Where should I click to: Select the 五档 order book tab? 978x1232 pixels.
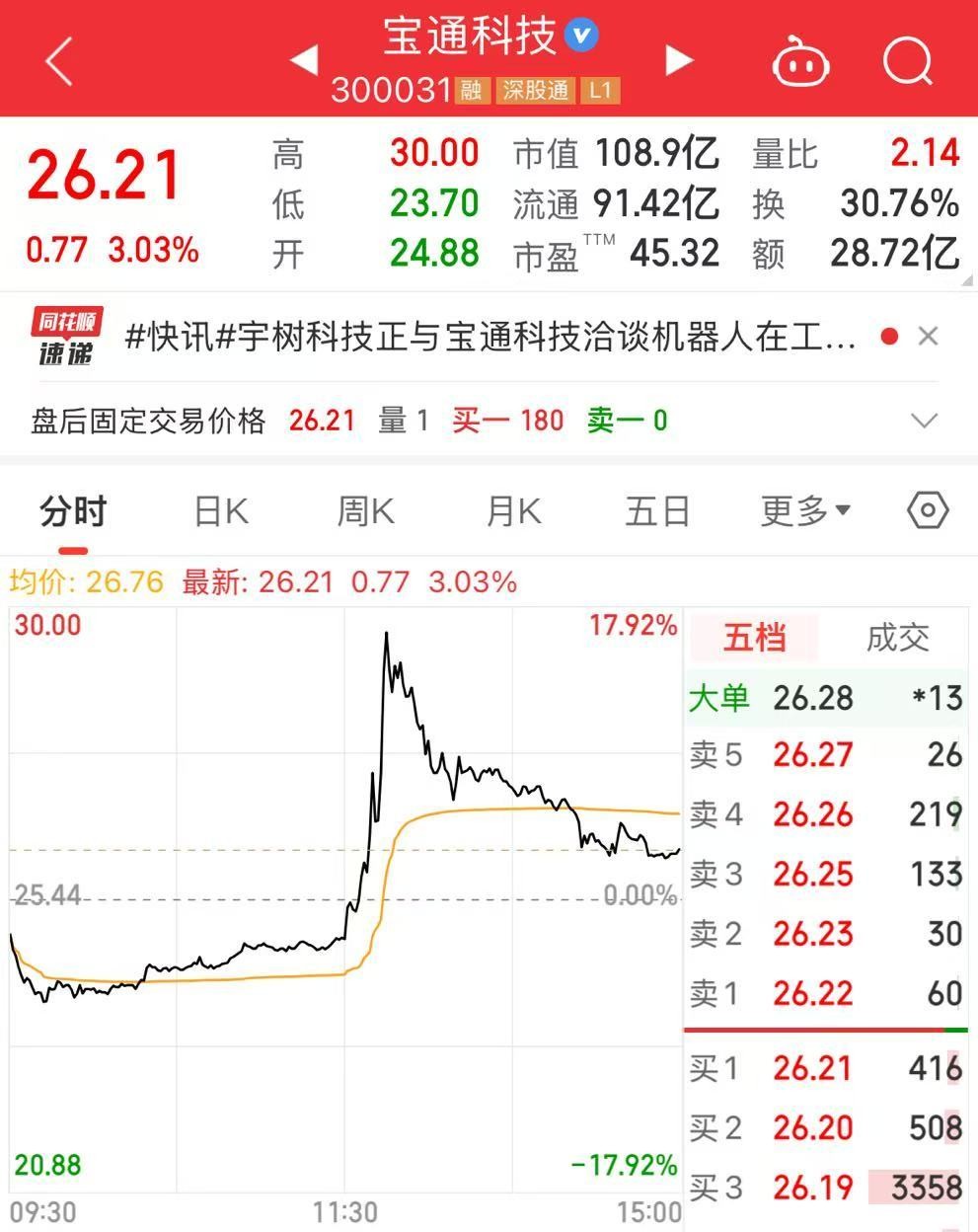(754, 638)
